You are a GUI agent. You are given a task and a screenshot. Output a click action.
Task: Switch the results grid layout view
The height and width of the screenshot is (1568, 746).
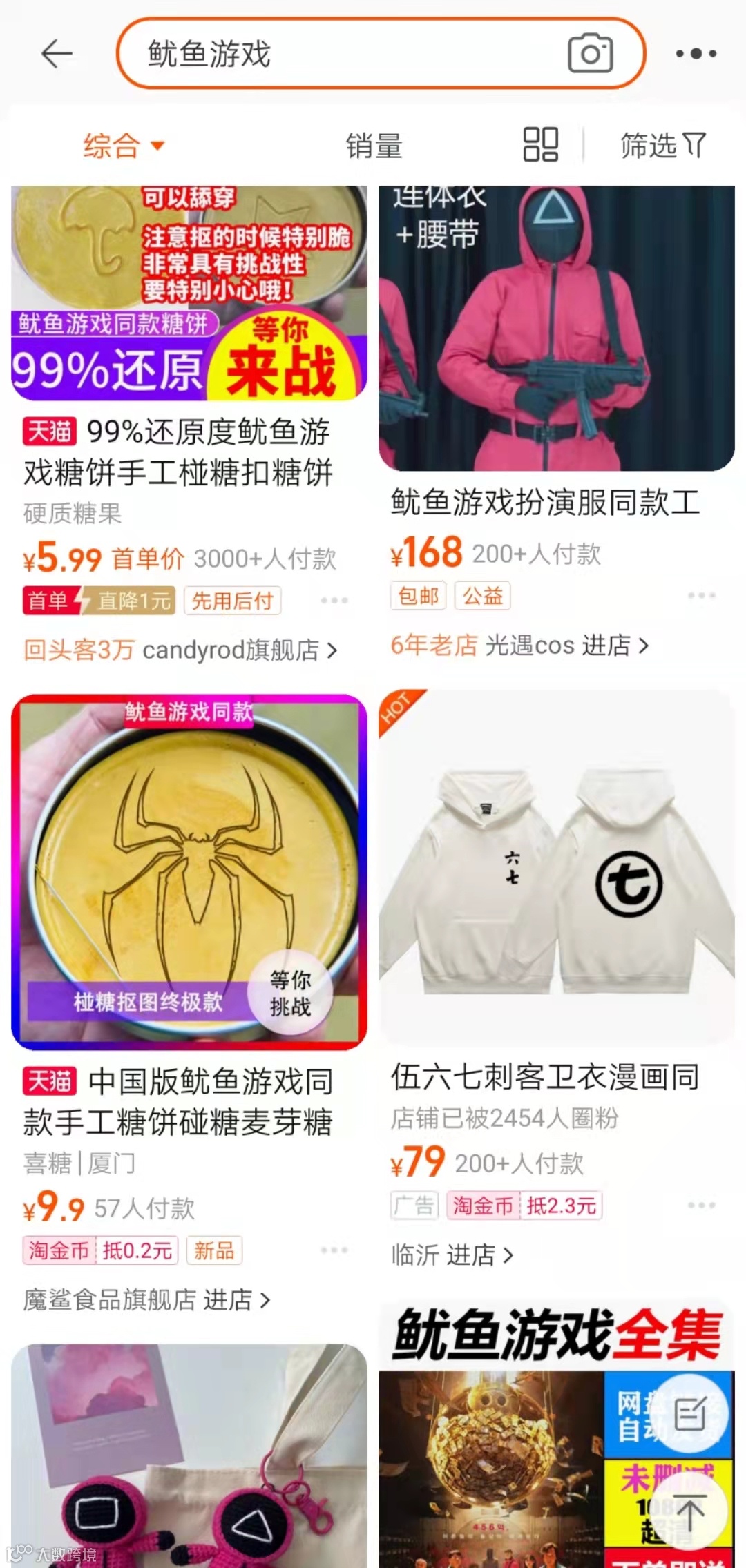click(540, 145)
